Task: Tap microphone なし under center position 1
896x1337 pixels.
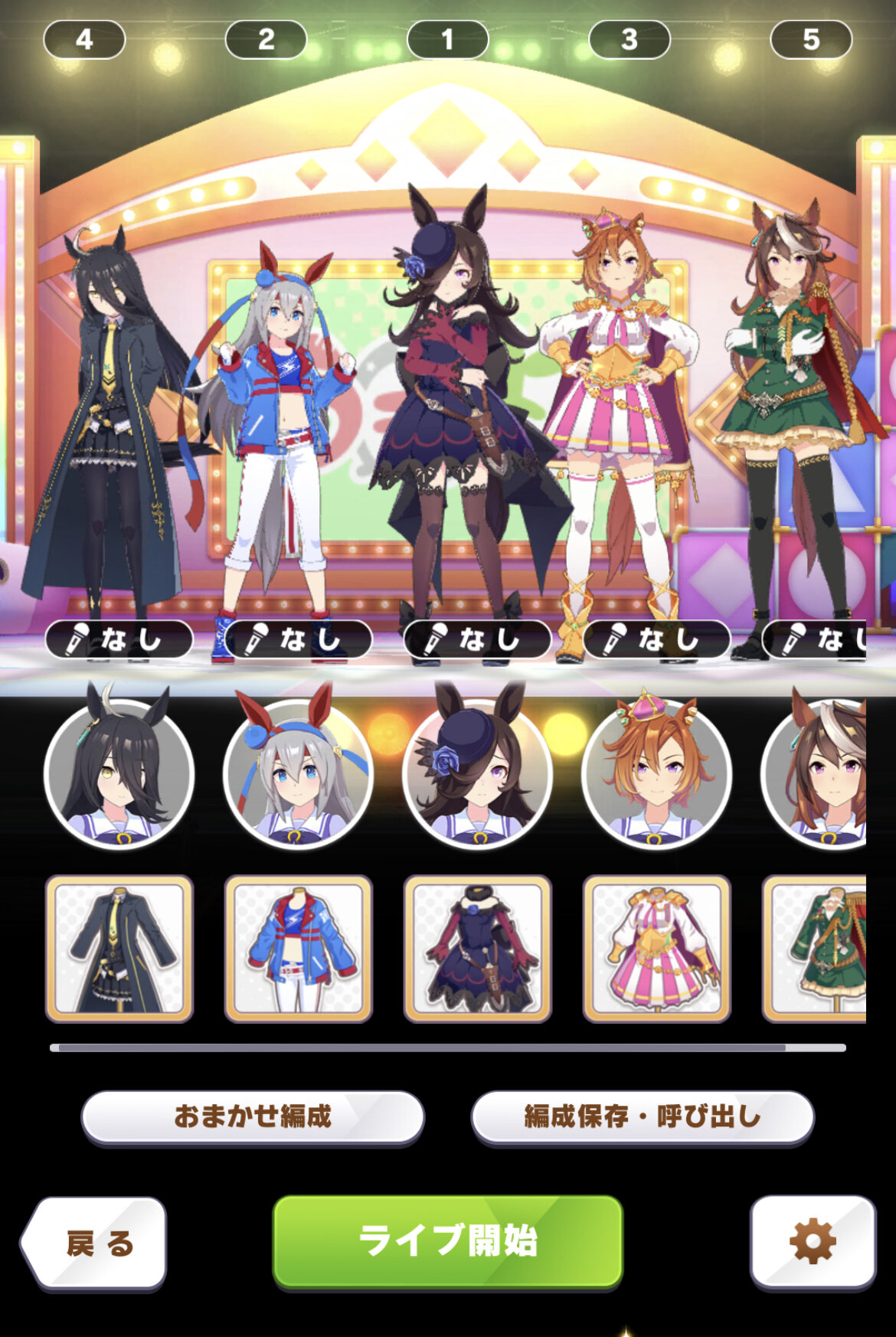Action: click(477, 639)
